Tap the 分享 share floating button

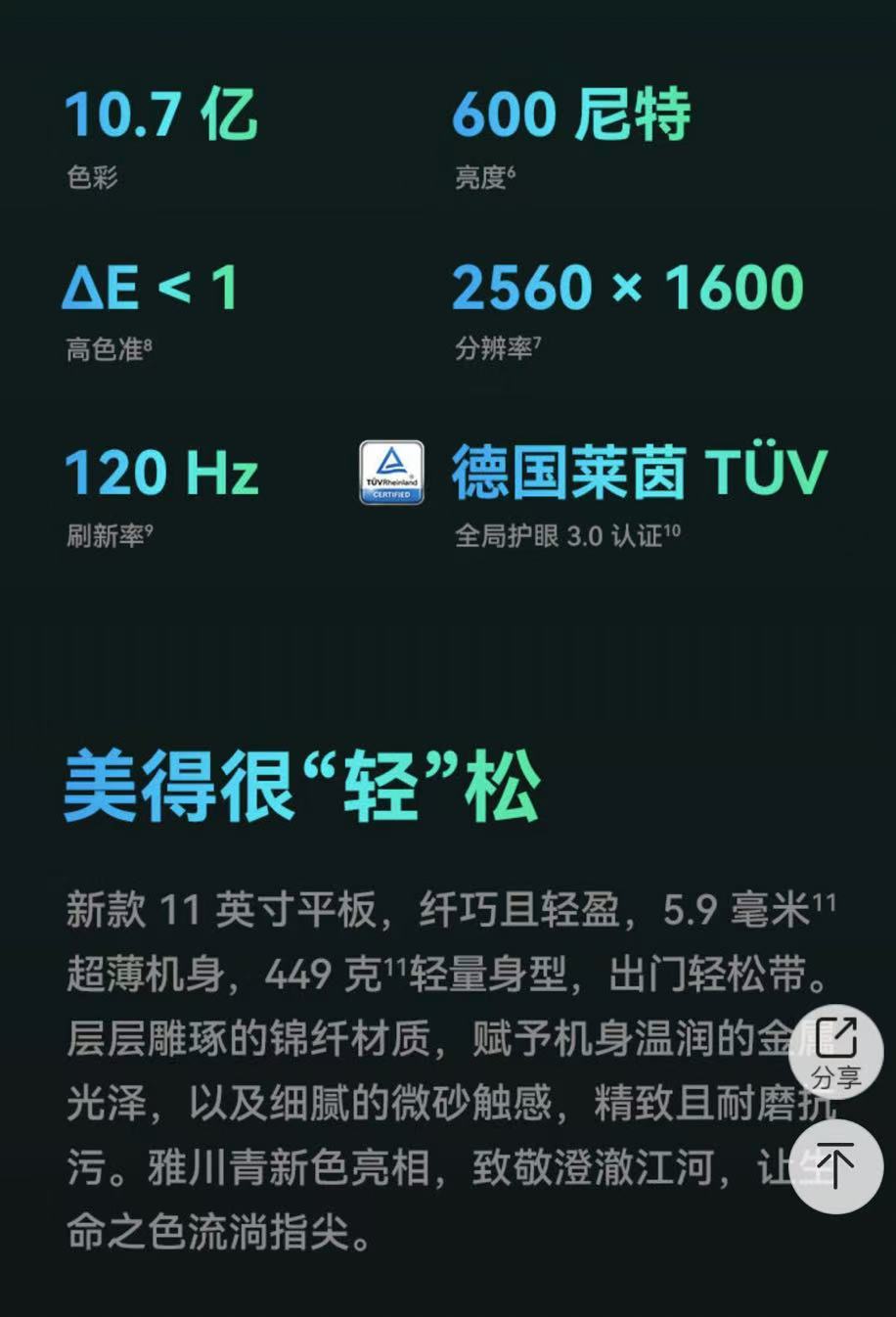(835, 1052)
